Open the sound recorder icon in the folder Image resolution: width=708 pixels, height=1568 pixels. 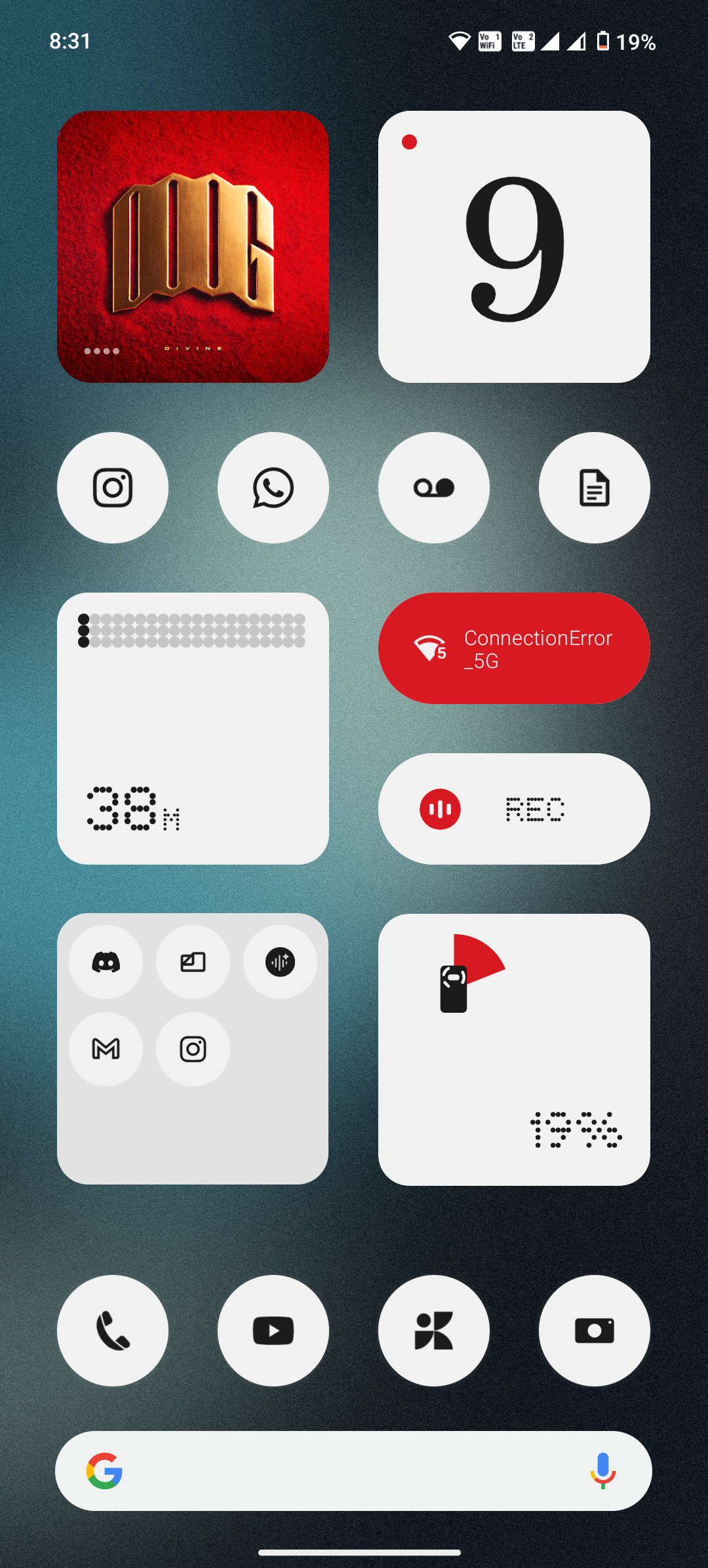(x=280, y=962)
